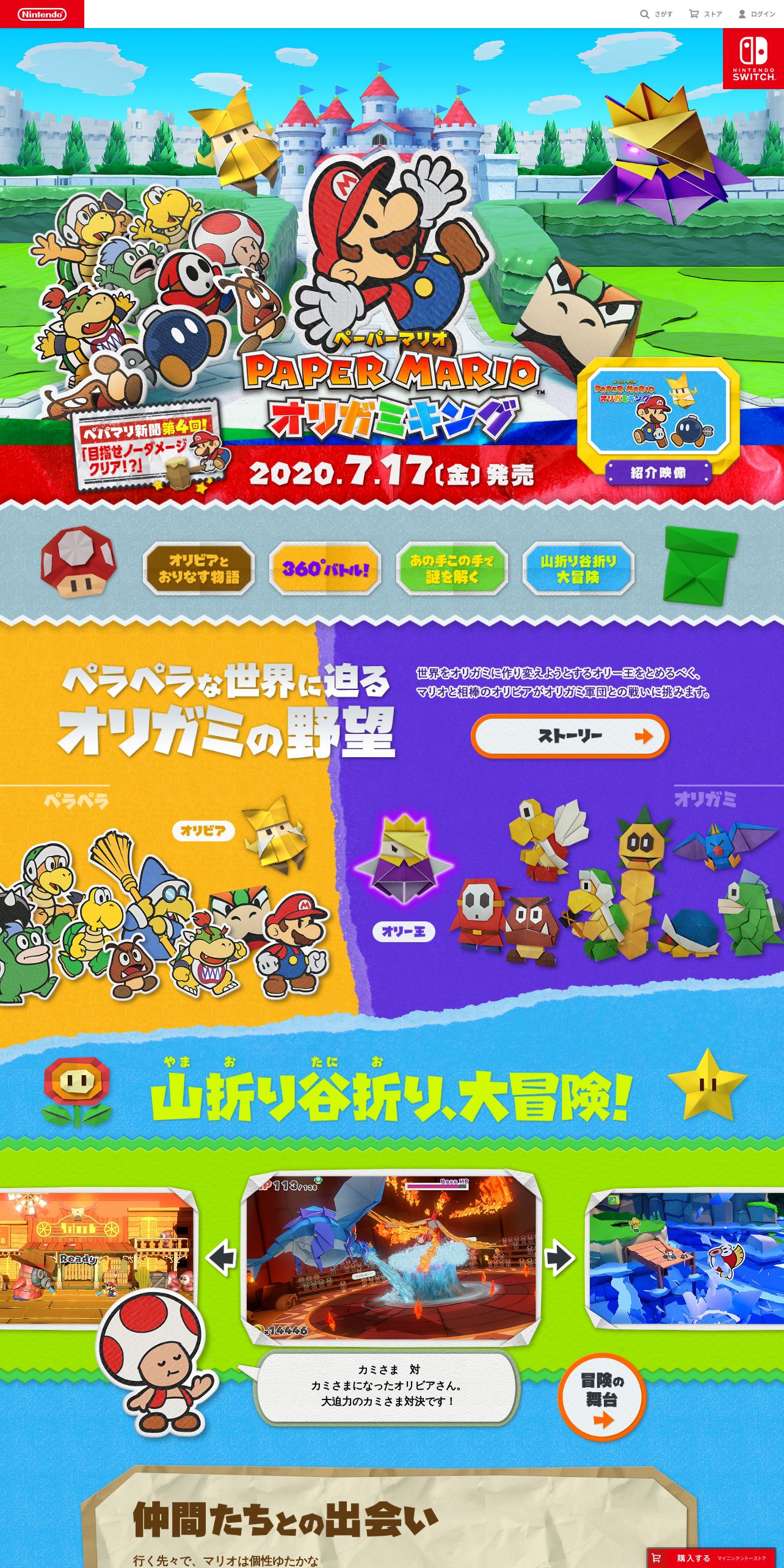Open the さがす search option
The width and height of the screenshot is (784, 1568).
[656, 14]
